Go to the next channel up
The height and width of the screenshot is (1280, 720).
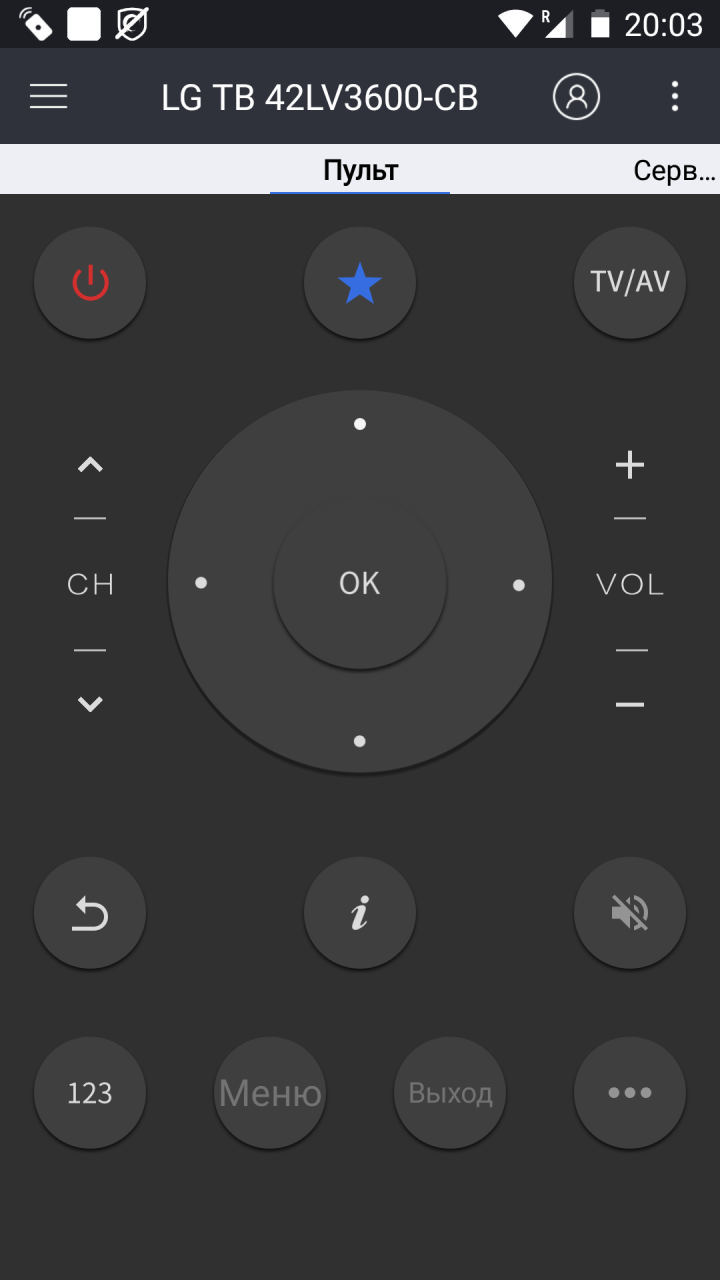click(x=90, y=465)
